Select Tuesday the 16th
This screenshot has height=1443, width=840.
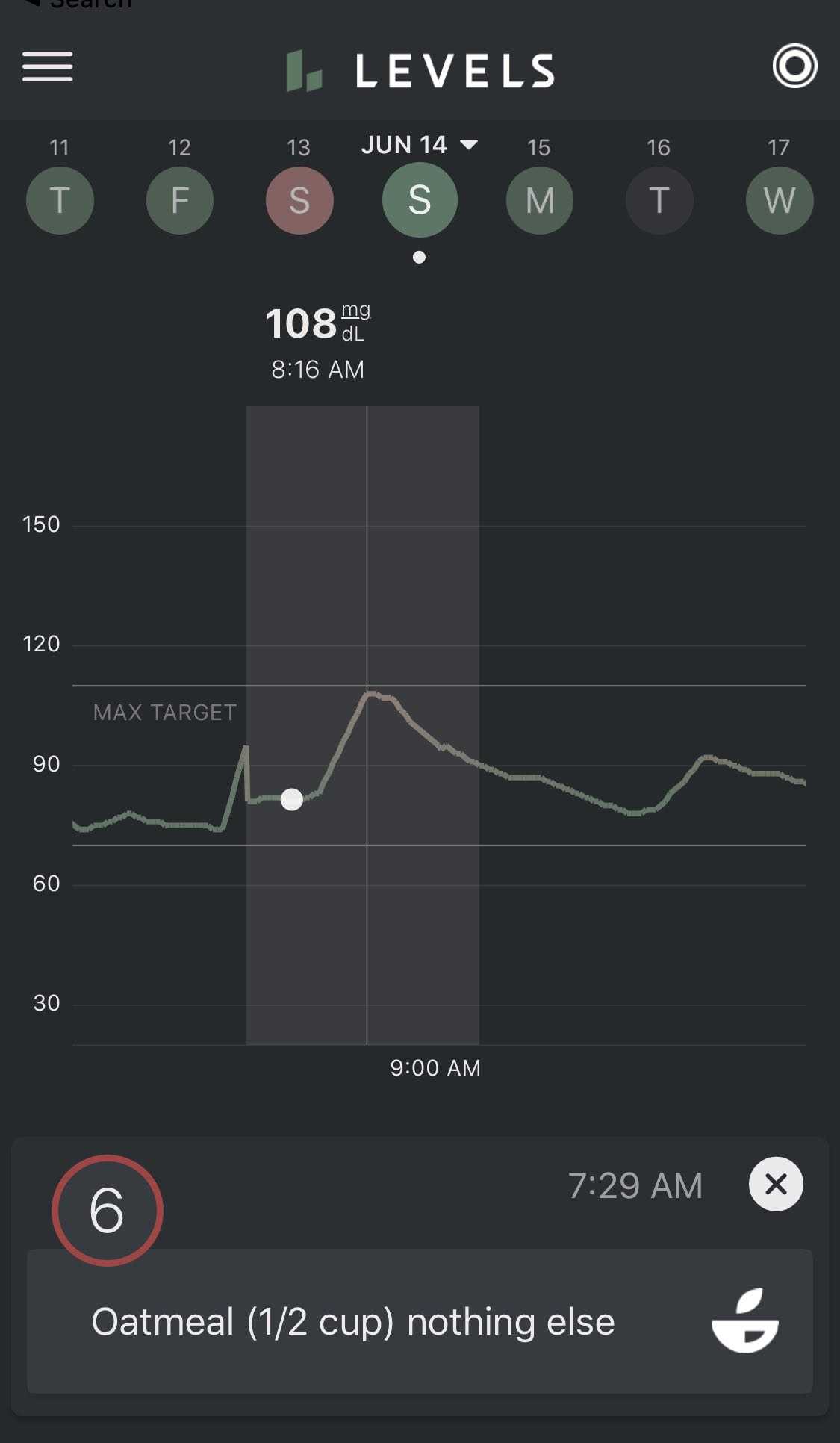pyautogui.click(x=659, y=200)
